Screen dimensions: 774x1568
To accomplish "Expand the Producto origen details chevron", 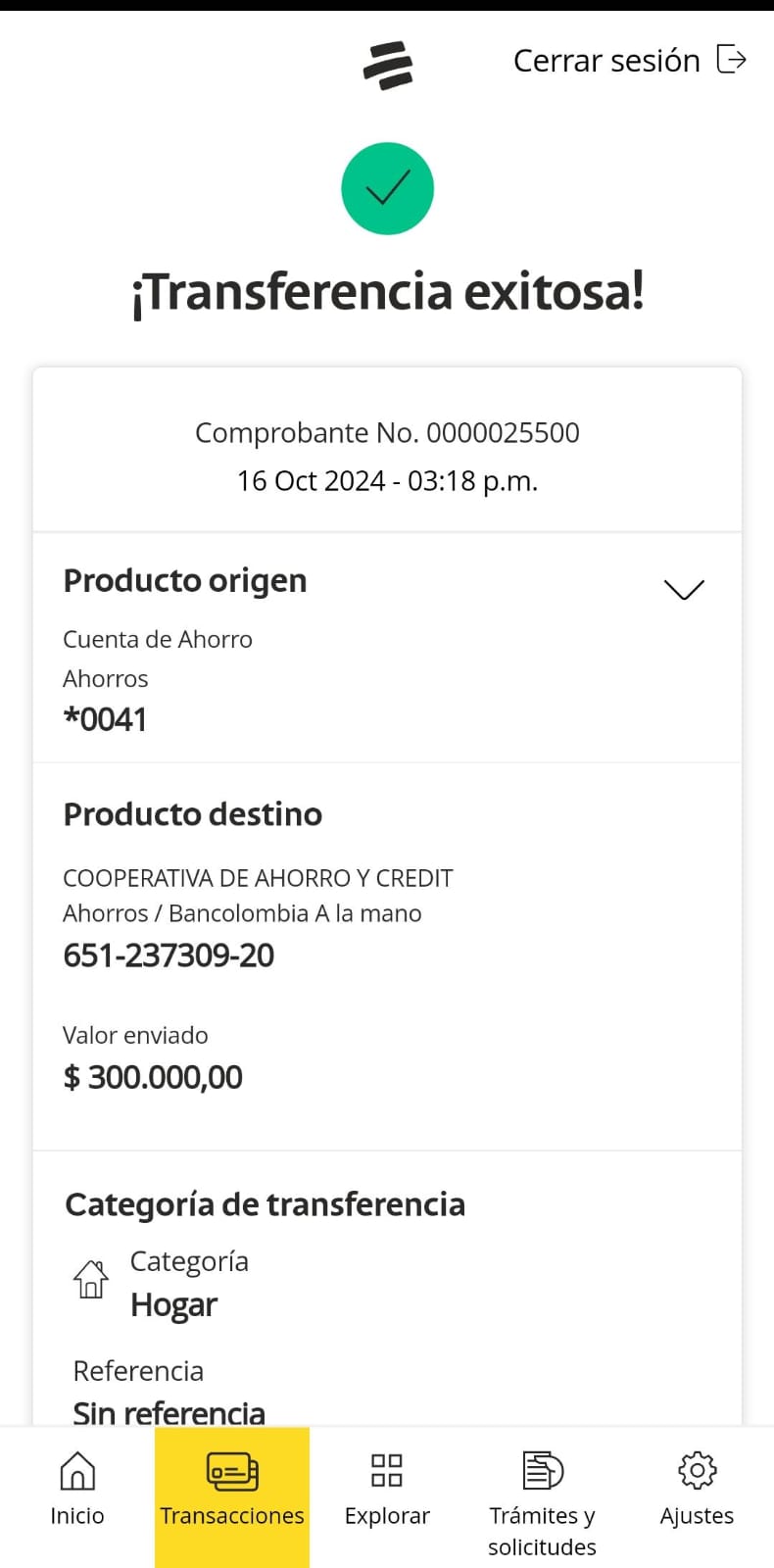I will click(x=684, y=589).
